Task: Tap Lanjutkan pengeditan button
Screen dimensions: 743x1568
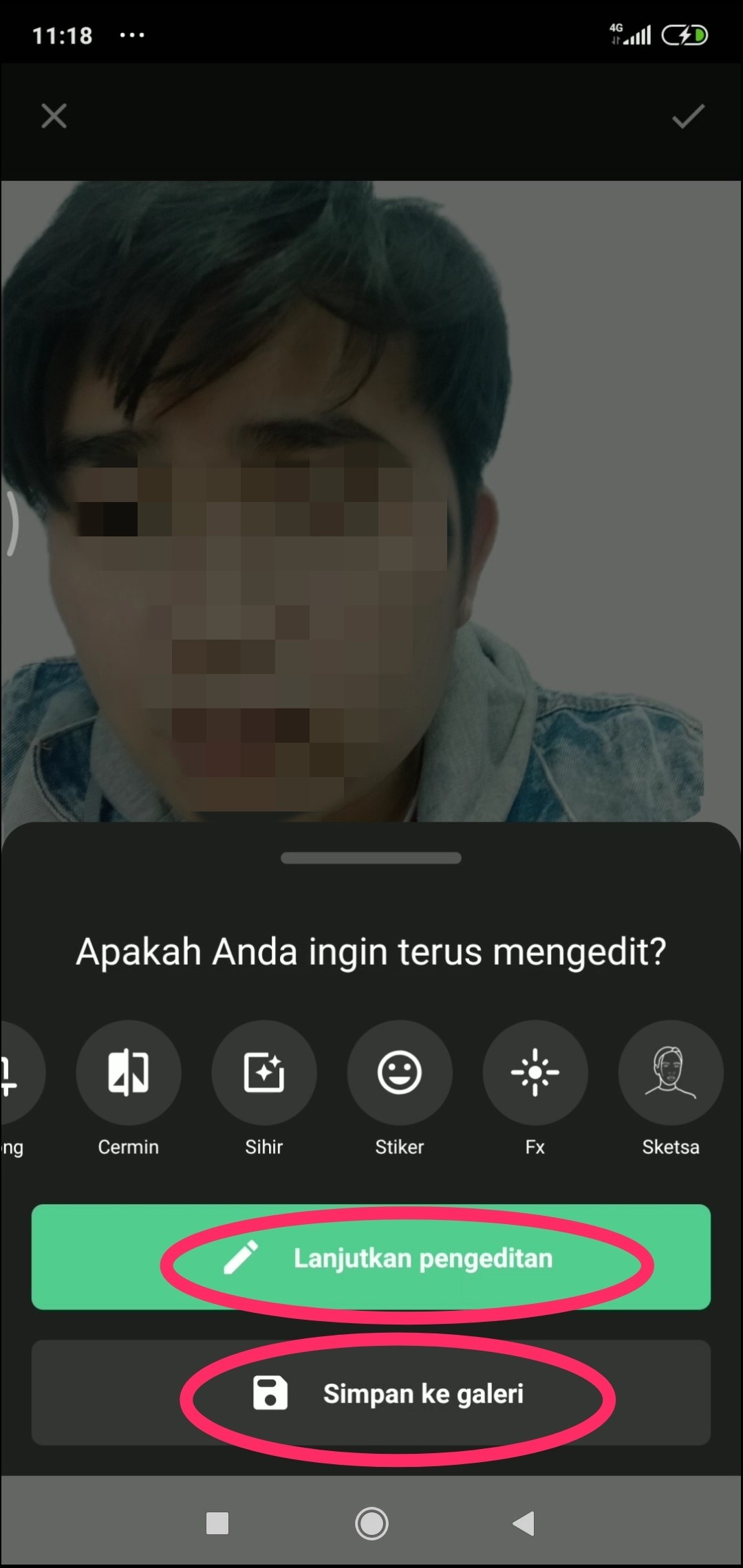Action: pos(371,1257)
